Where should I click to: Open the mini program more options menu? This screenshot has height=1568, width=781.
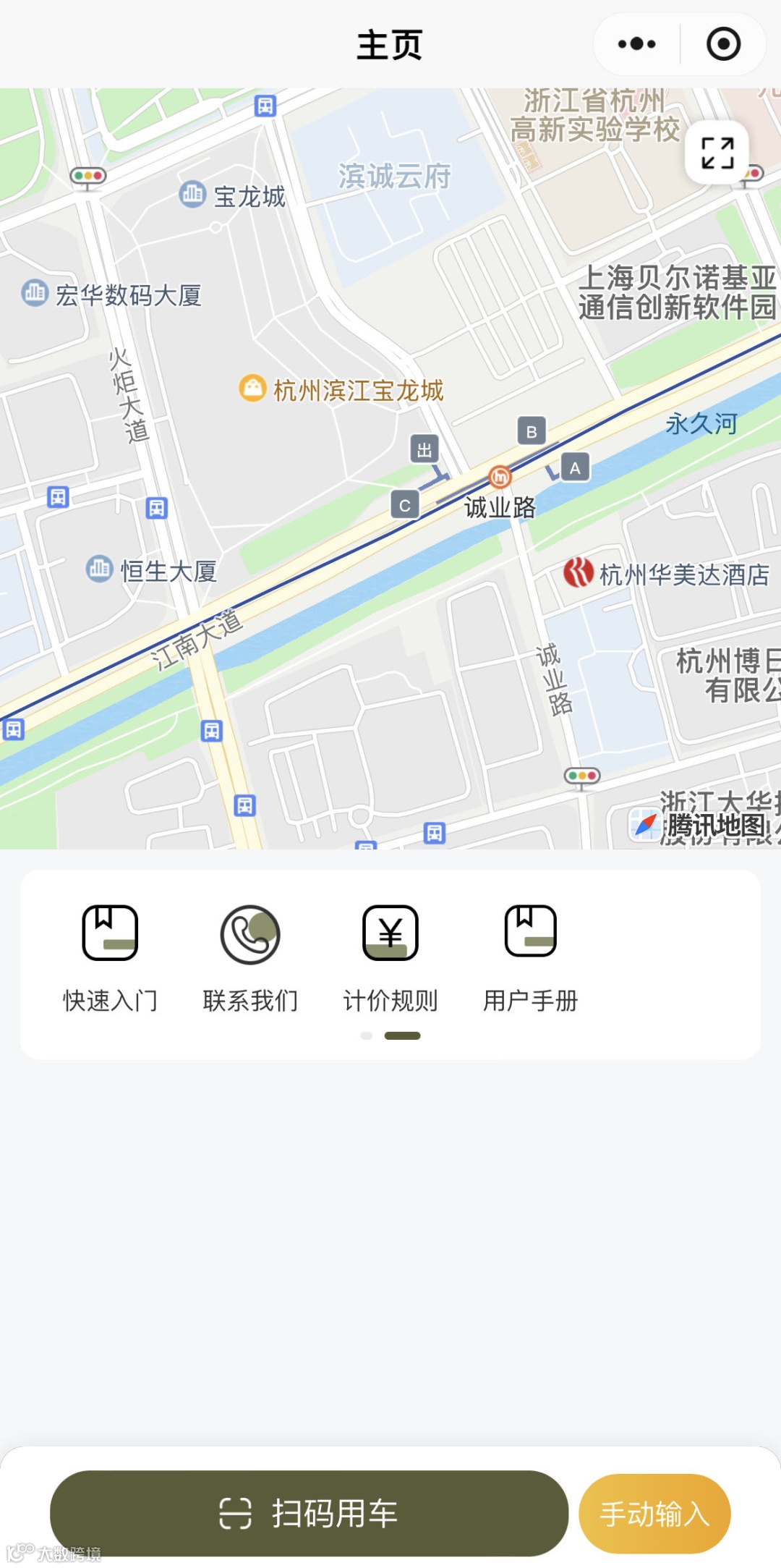637,44
